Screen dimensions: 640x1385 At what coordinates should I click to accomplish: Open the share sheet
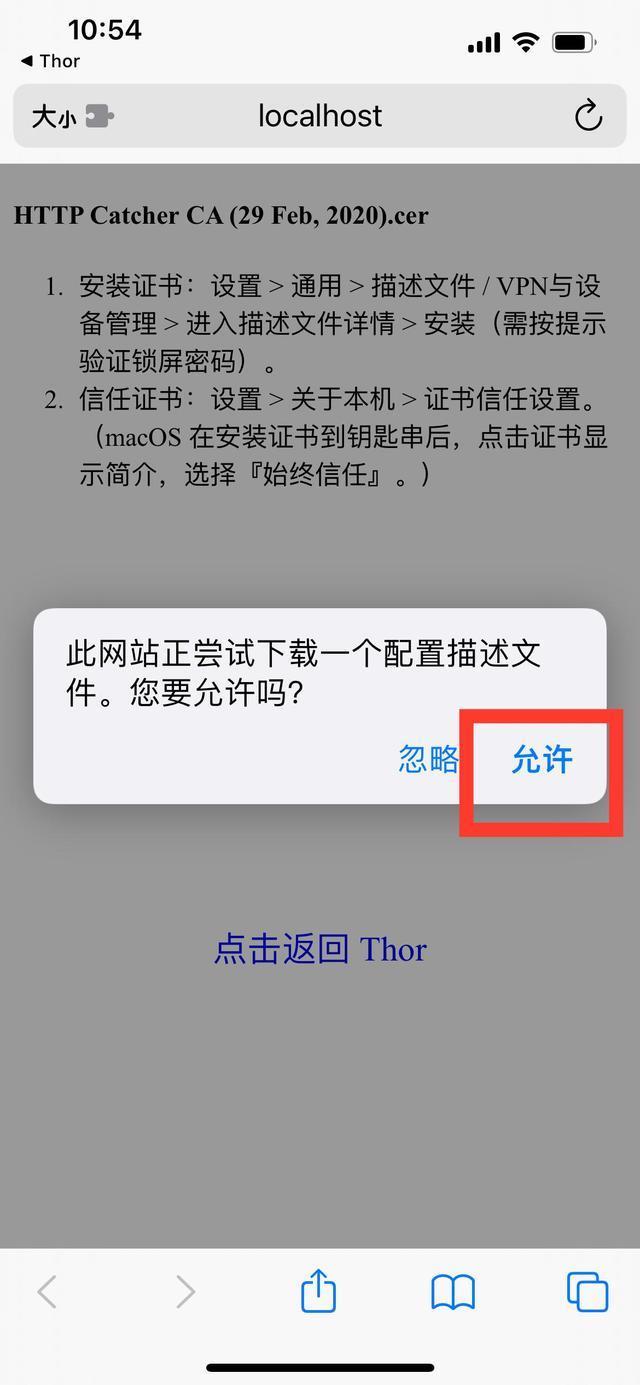click(318, 1291)
